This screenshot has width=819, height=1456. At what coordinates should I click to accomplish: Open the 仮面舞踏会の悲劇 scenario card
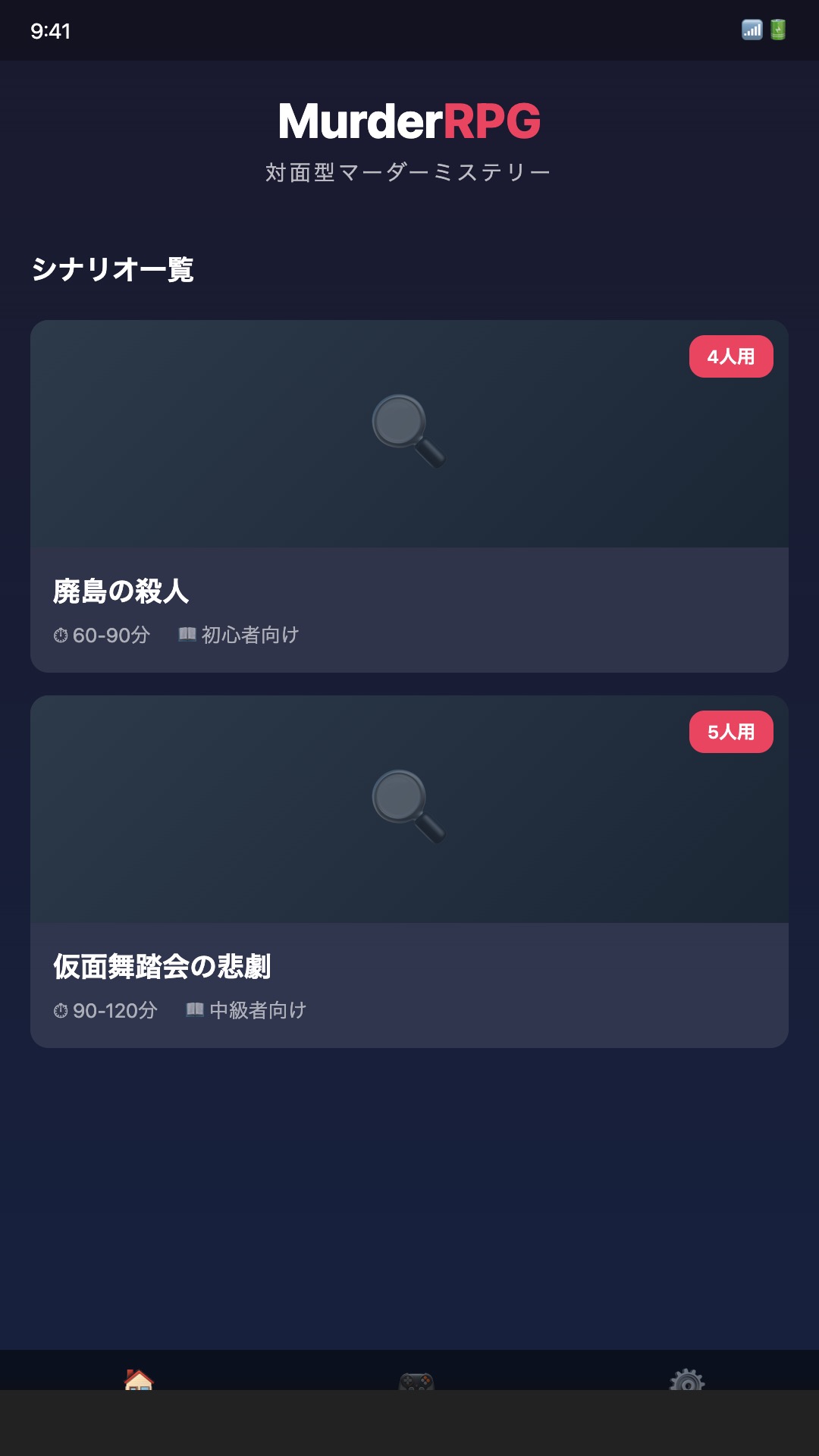point(409,871)
